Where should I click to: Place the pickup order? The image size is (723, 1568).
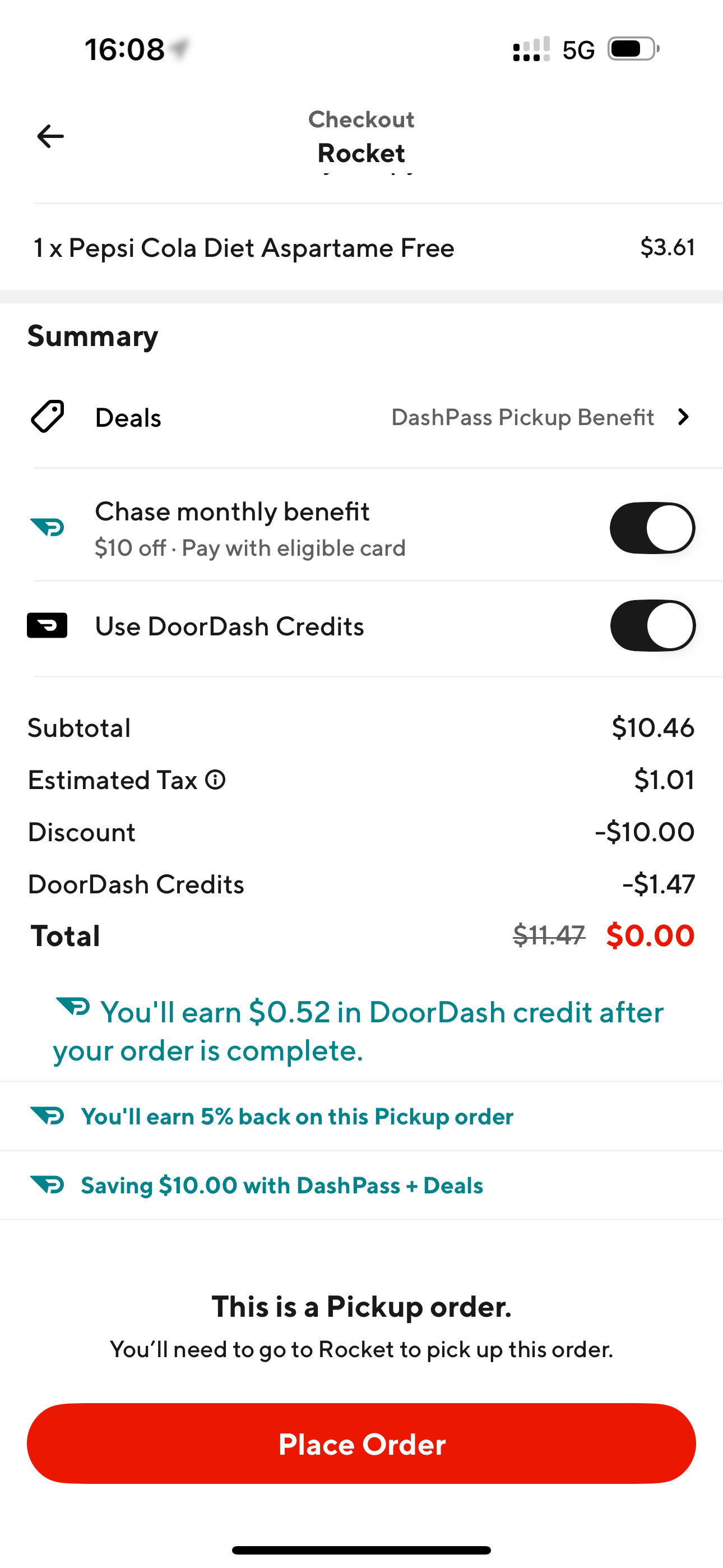click(x=361, y=1444)
